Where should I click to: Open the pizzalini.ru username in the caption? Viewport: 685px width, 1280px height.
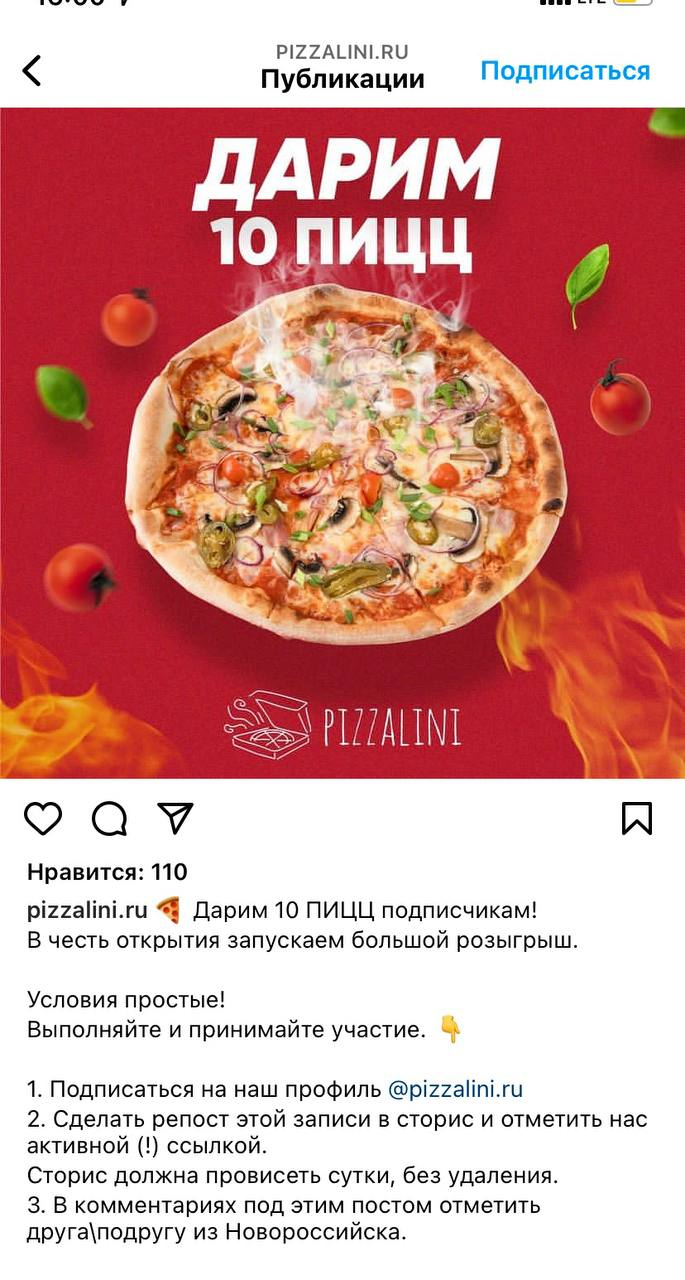click(87, 910)
